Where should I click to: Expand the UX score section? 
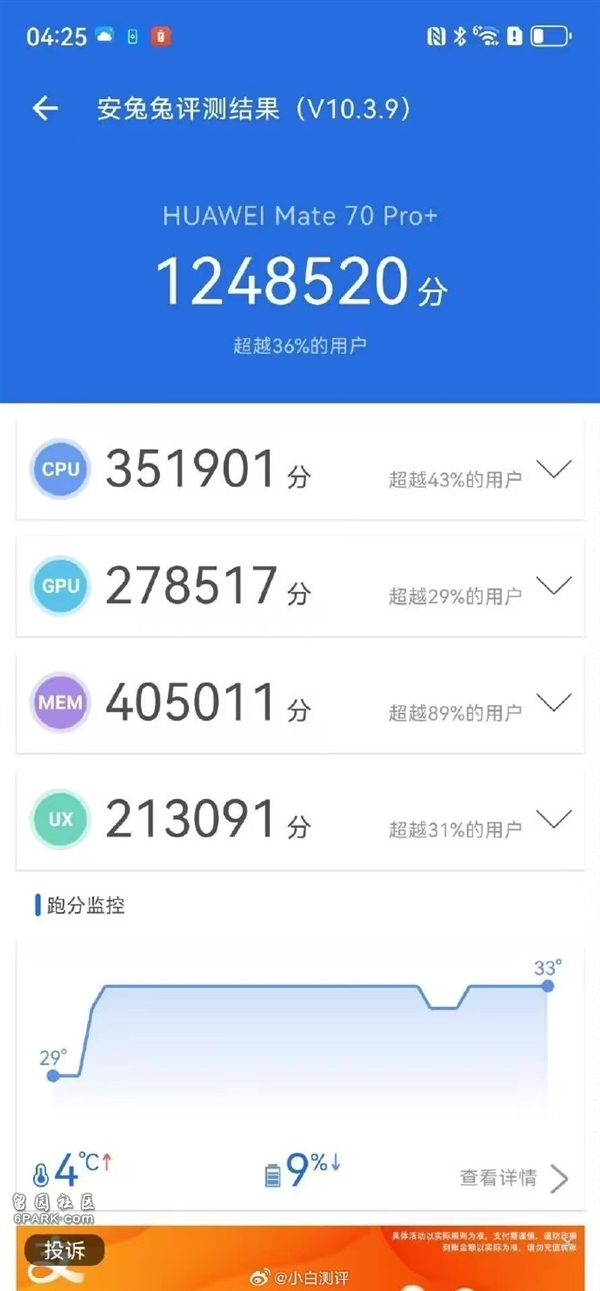(x=553, y=820)
